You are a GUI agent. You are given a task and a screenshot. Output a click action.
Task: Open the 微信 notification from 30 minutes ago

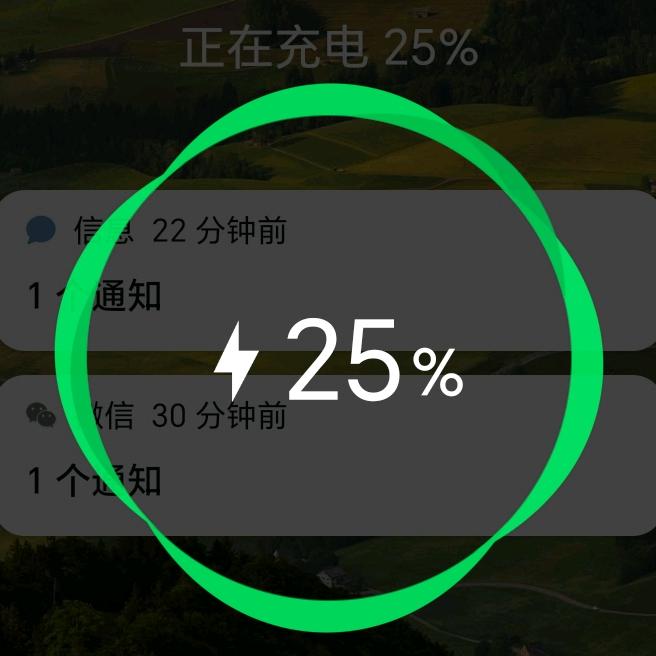tap(327, 455)
